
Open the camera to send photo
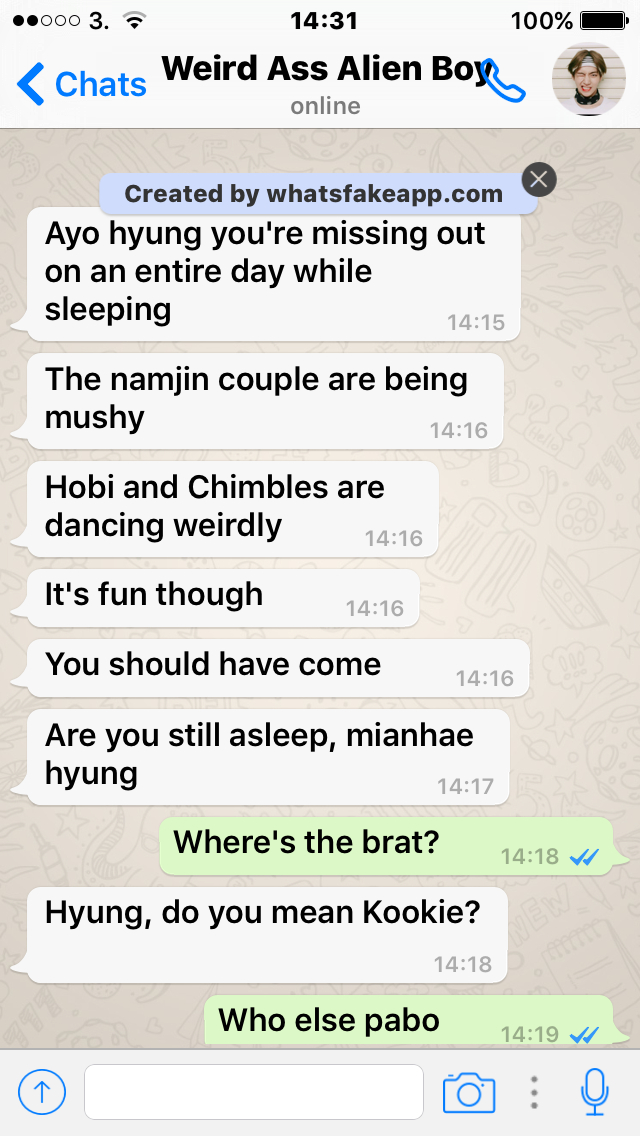tap(469, 1092)
